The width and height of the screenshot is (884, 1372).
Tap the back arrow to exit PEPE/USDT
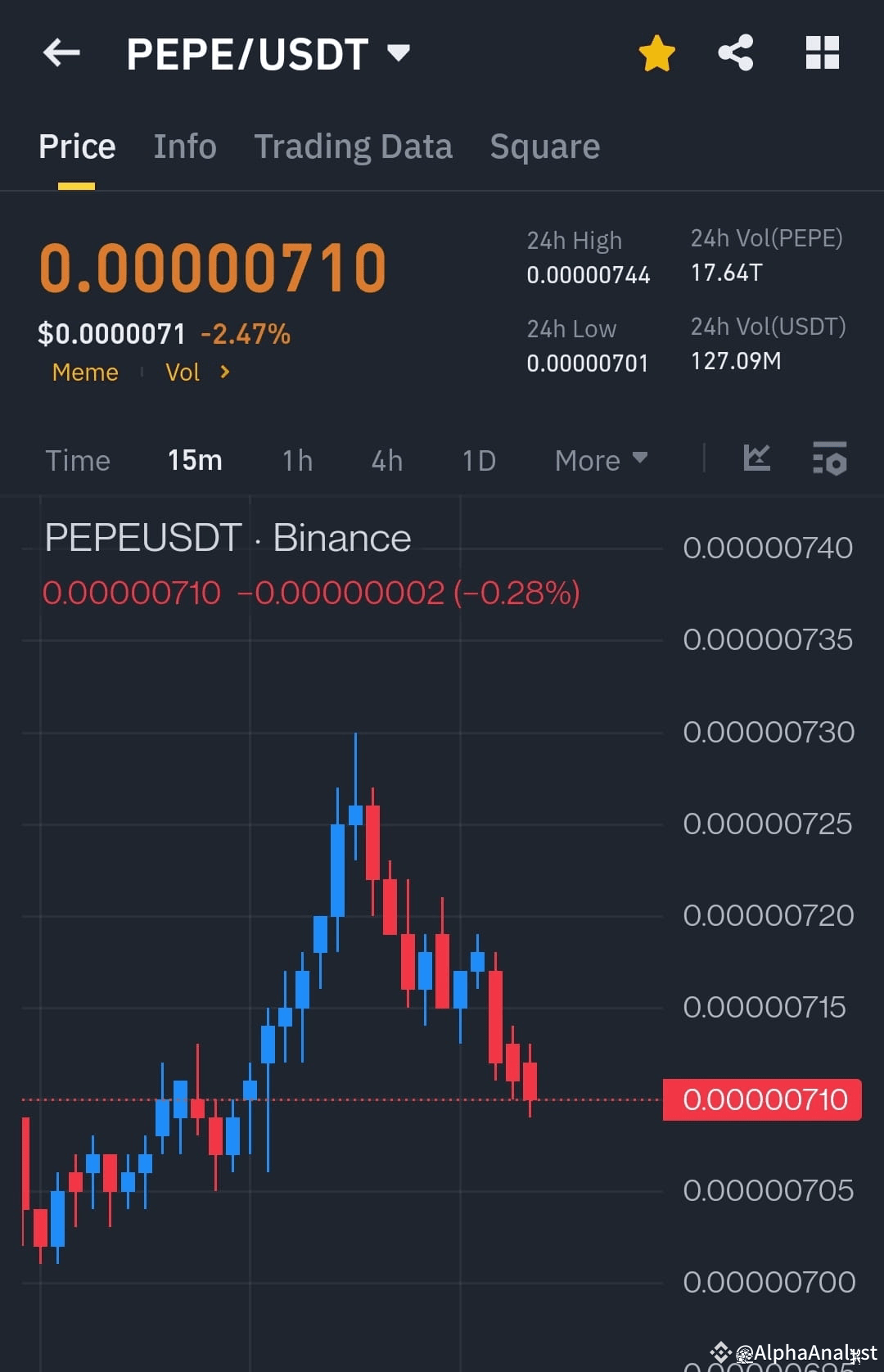(x=61, y=52)
